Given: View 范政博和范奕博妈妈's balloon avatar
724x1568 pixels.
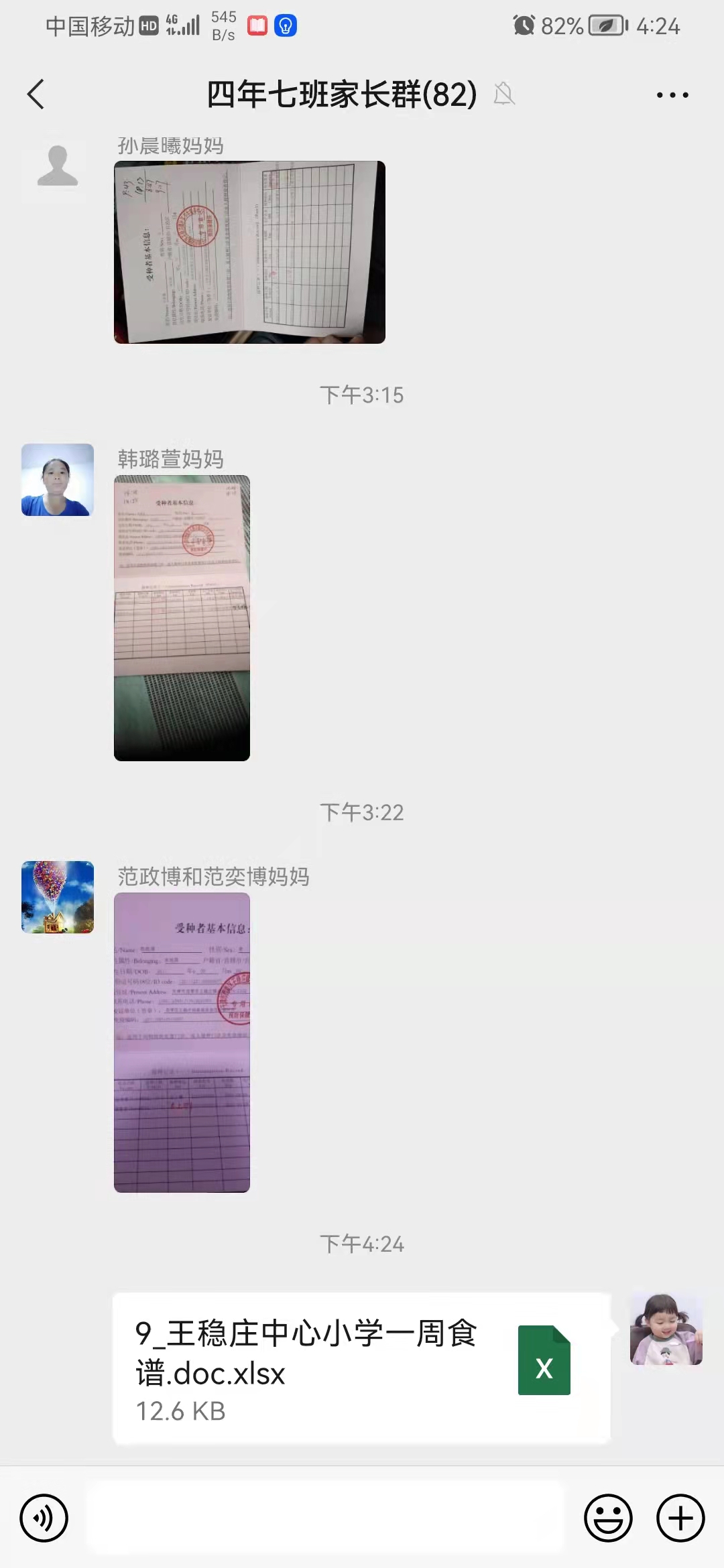Looking at the screenshot, I should pyautogui.click(x=58, y=897).
